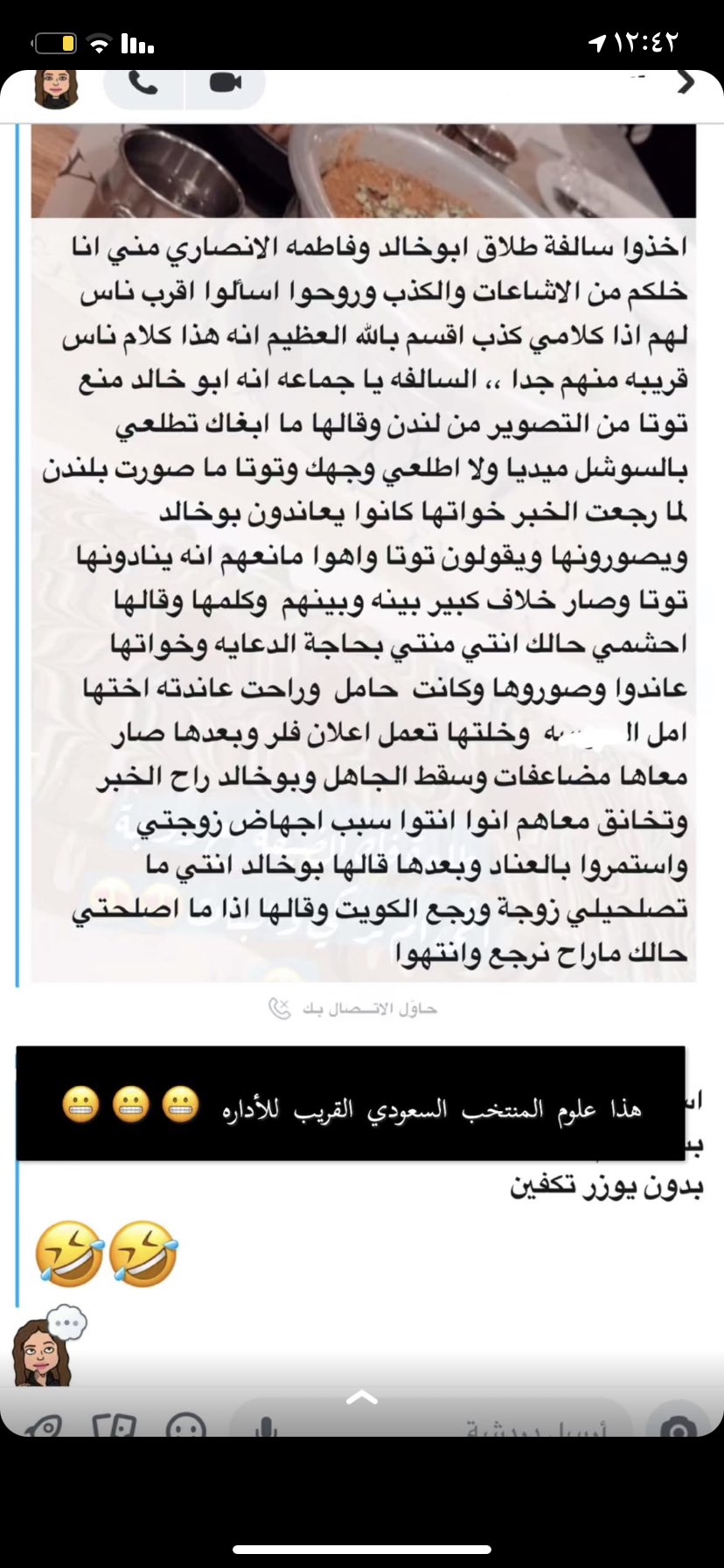Open the shared screenshot image in chat
The height and width of the screenshot is (1568, 724).
363,551
